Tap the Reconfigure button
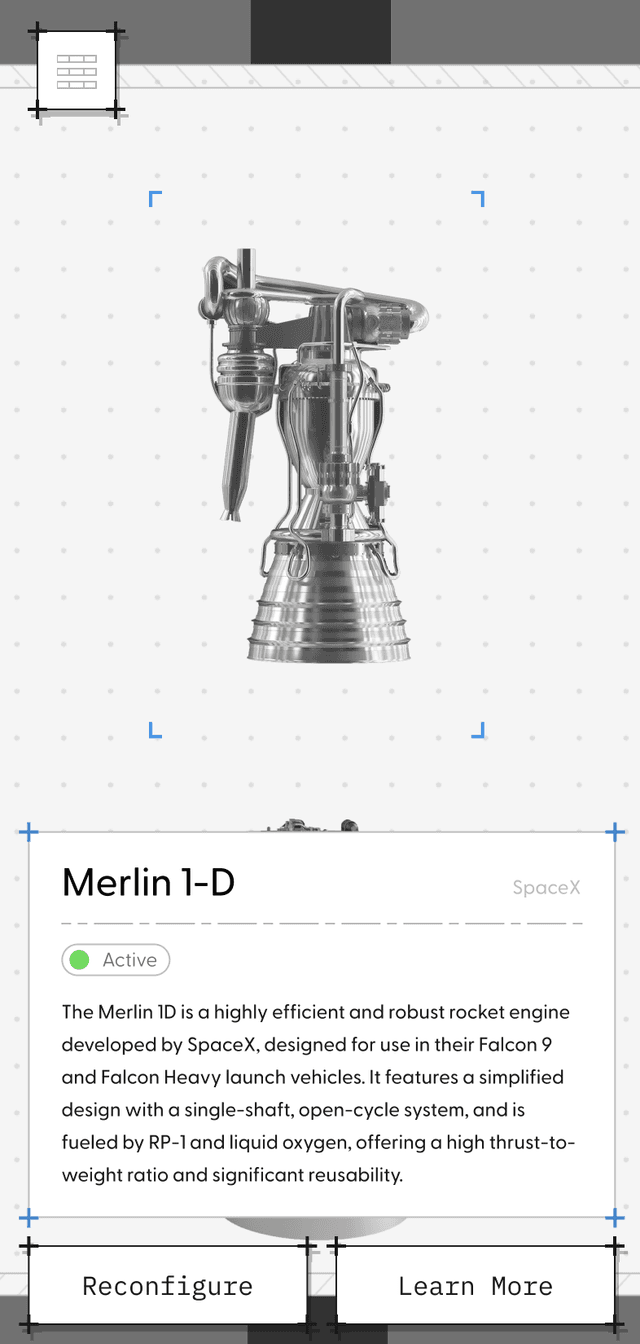 coord(167,1285)
